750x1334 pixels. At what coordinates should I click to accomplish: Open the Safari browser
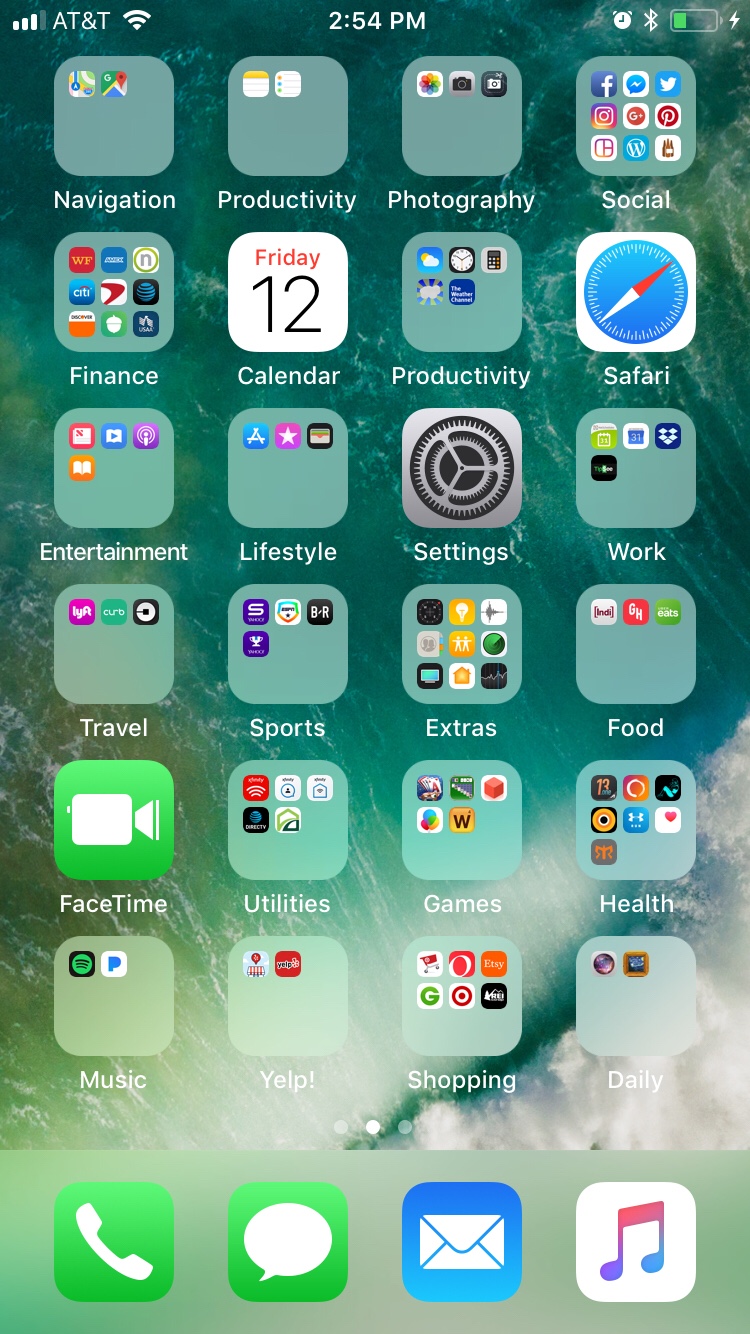tap(636, 292)
